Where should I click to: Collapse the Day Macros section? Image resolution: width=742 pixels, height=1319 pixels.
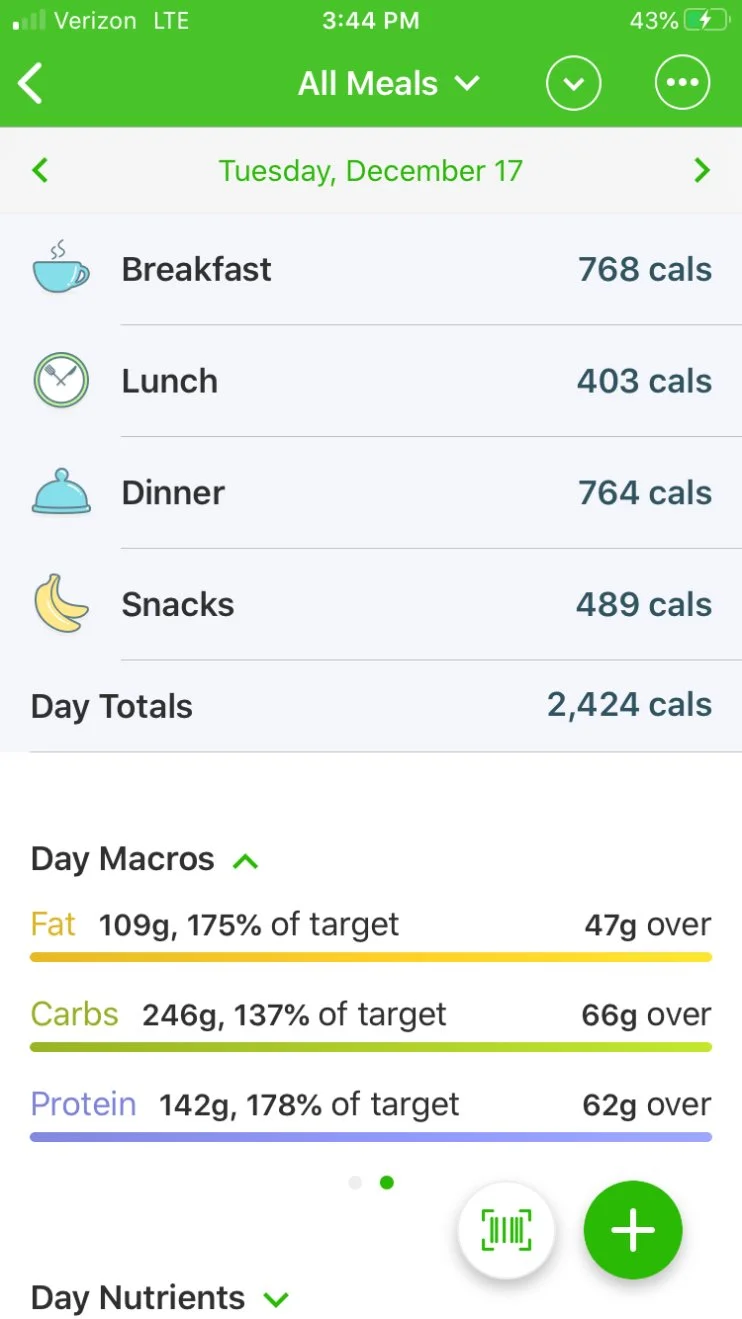245,860
